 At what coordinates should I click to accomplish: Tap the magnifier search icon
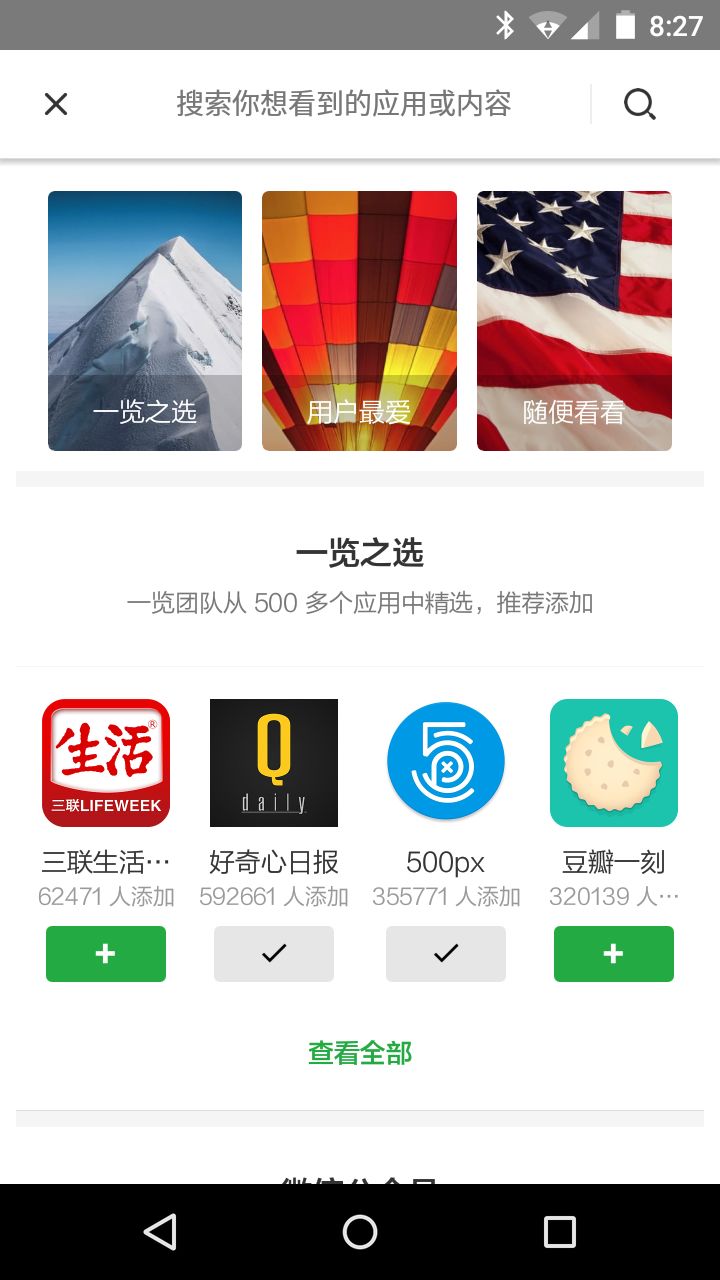coord(640,104)
